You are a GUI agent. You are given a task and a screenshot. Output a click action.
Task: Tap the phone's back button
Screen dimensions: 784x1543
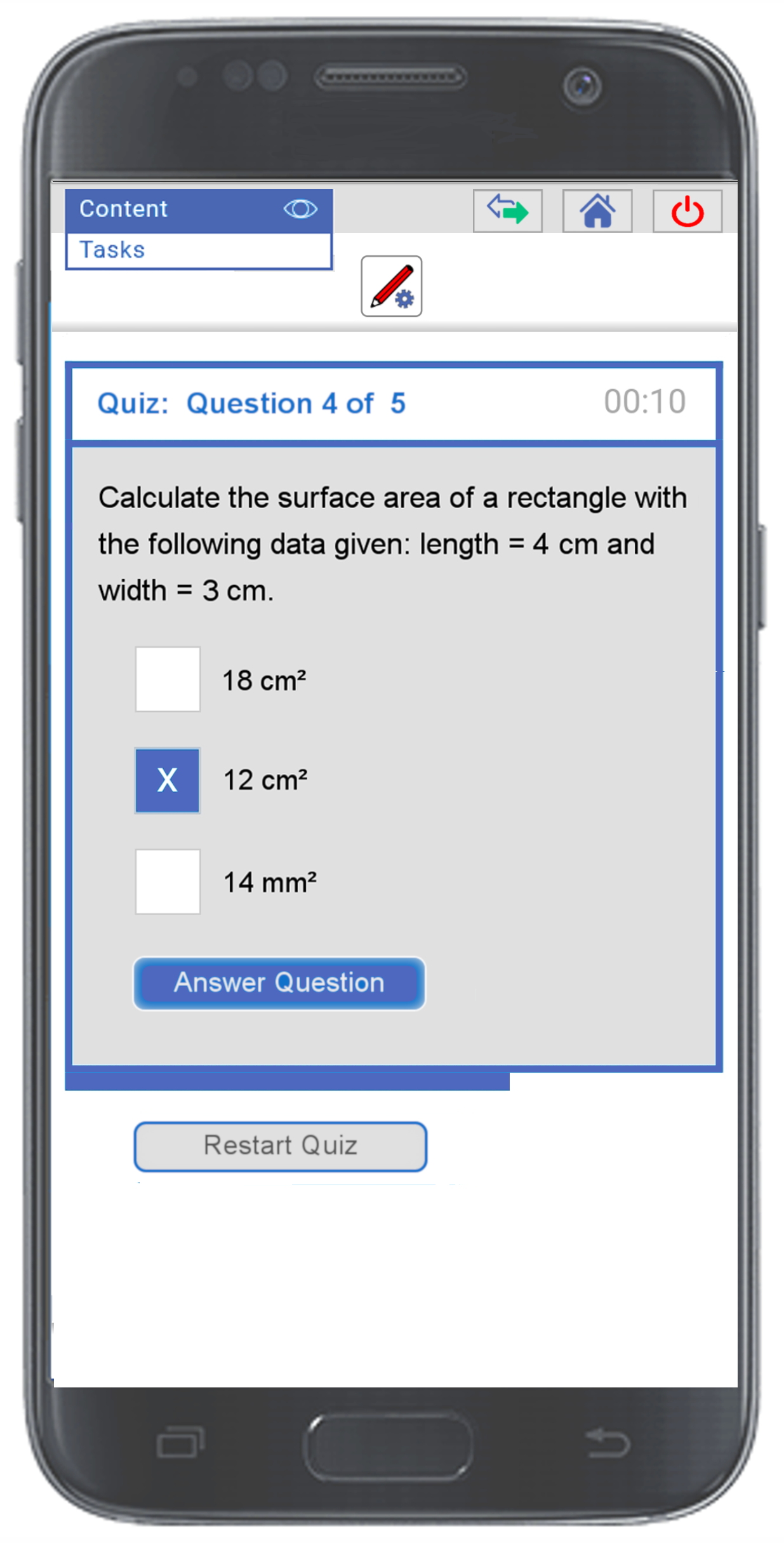coord(607,1443)
